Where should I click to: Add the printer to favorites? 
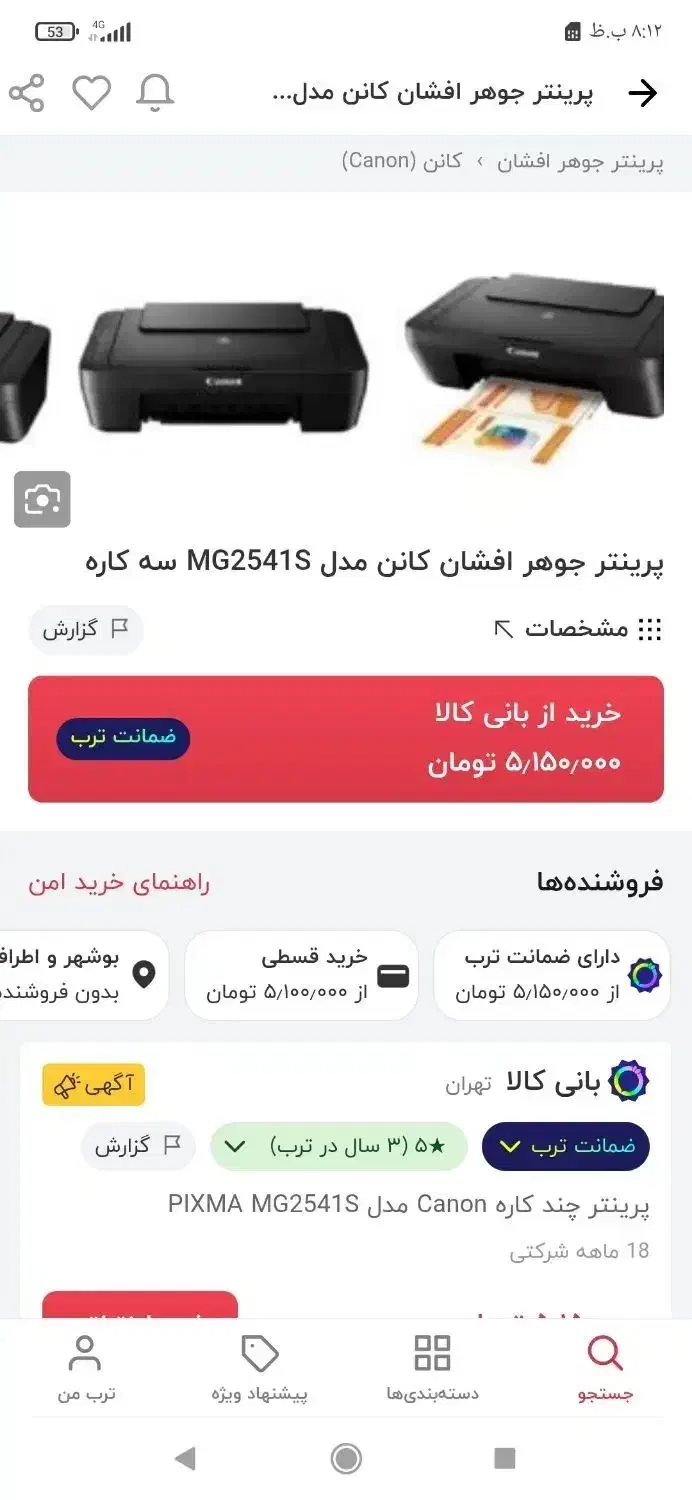(91, 93)
